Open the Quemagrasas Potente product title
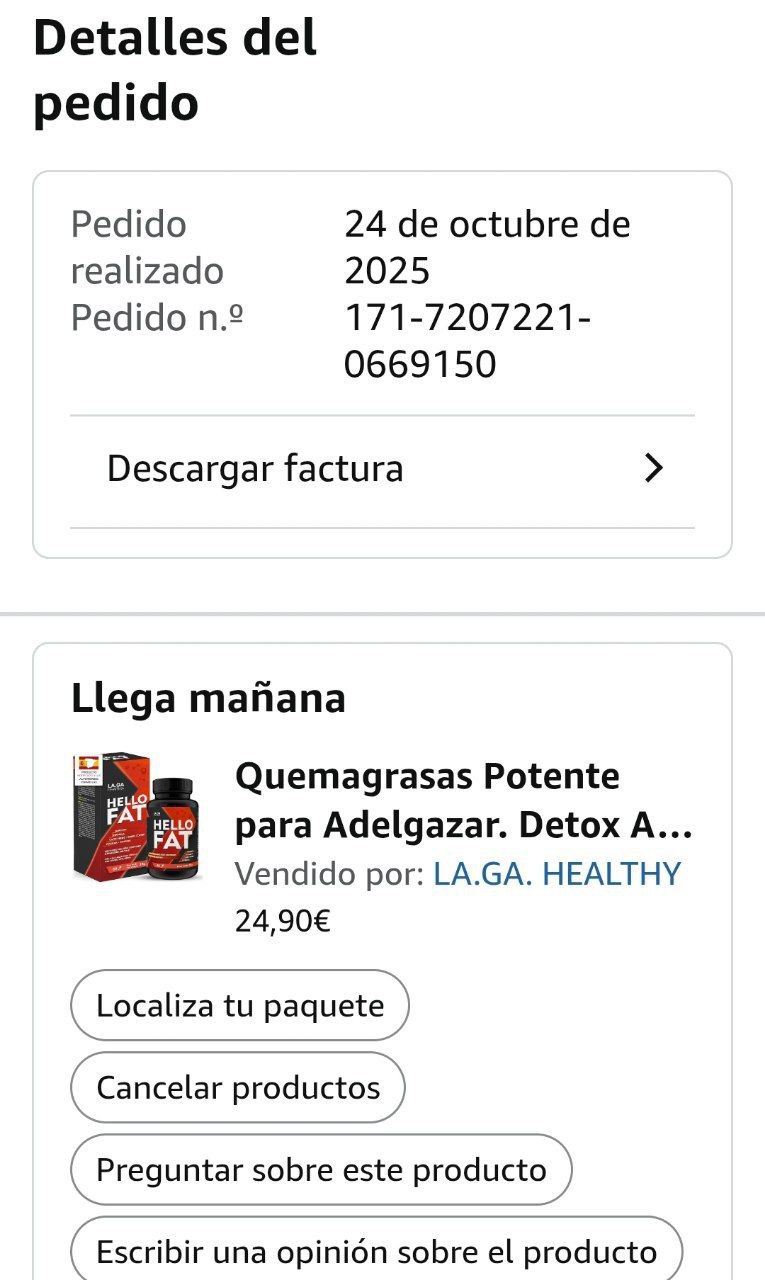 (x=463, y=801)
